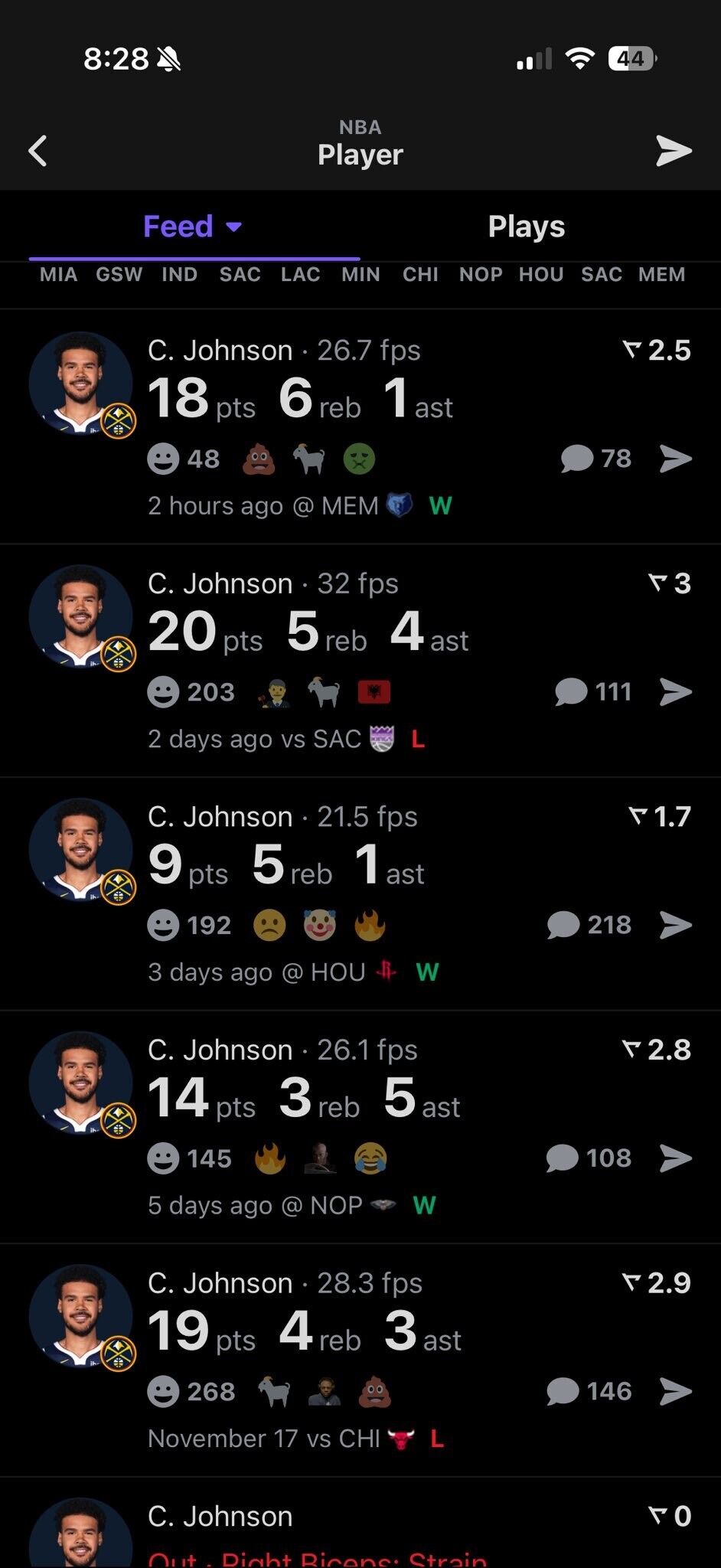View 146 comments on the CHI game
Image resolution: width=721 pixels, height=1568 pixels.
point(589,1391)
